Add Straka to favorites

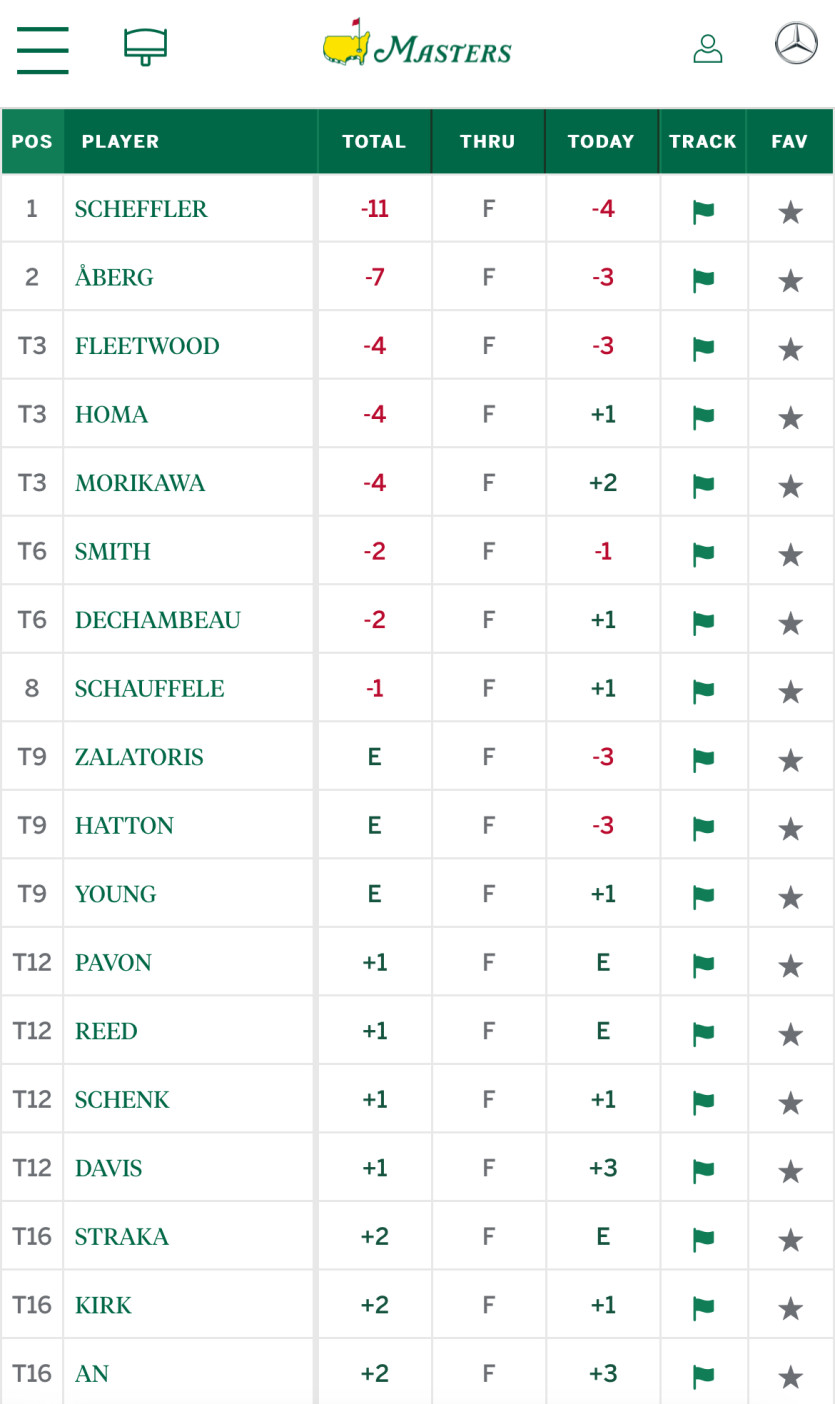coord(791,1239)
